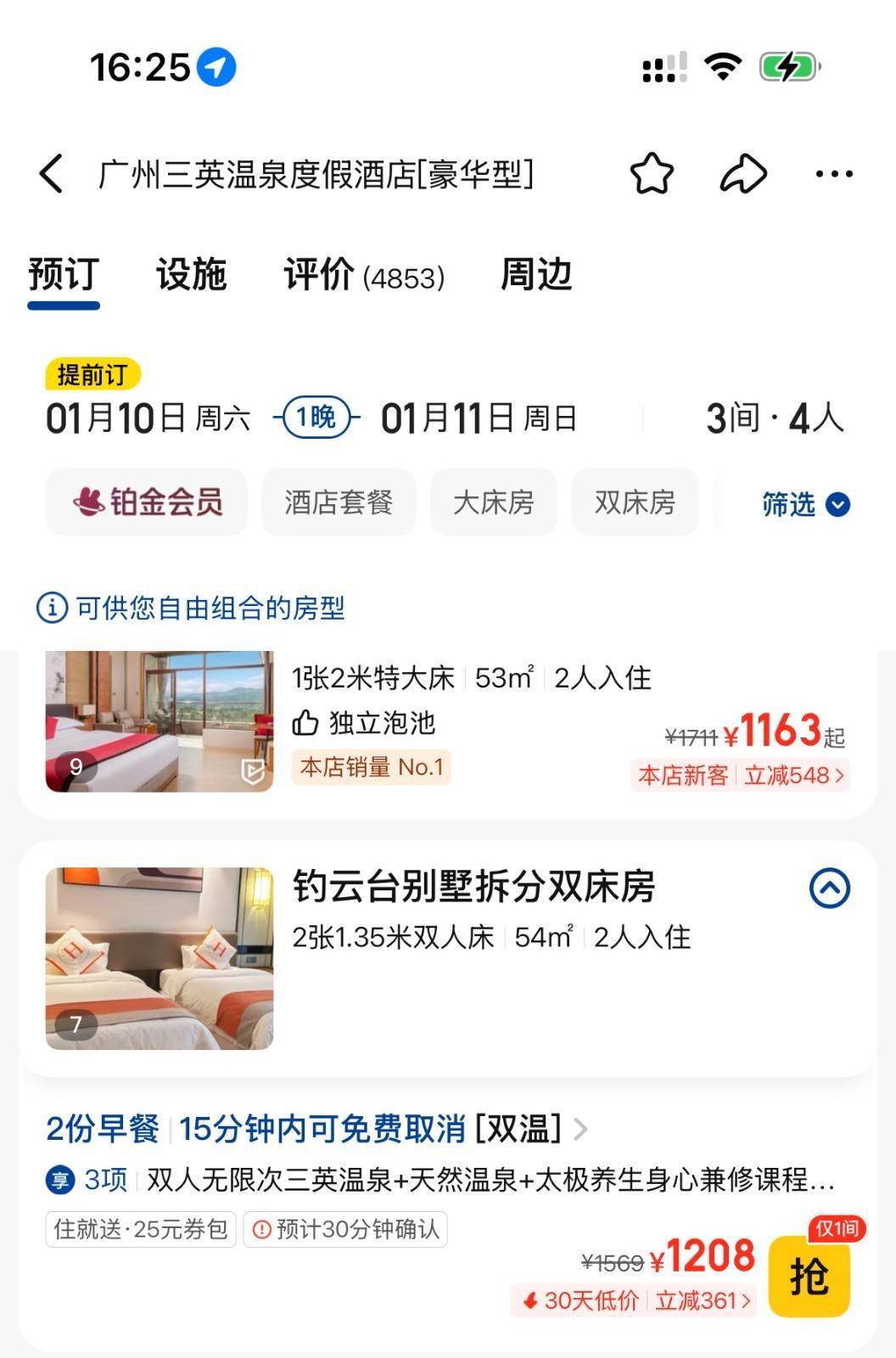Go back from the hotel page

point(52,174)
